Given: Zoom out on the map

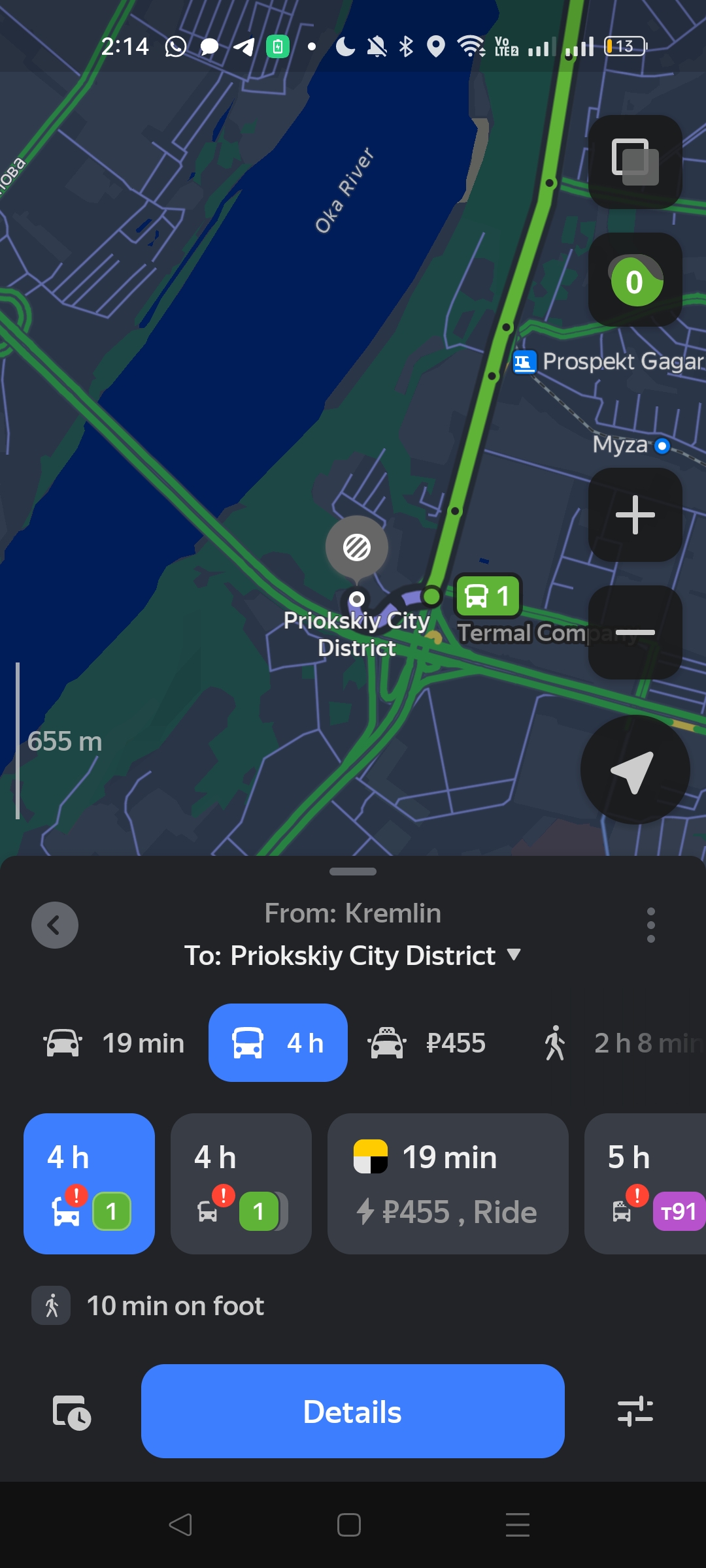Looking at the screenshot, I should pos(635,632).
